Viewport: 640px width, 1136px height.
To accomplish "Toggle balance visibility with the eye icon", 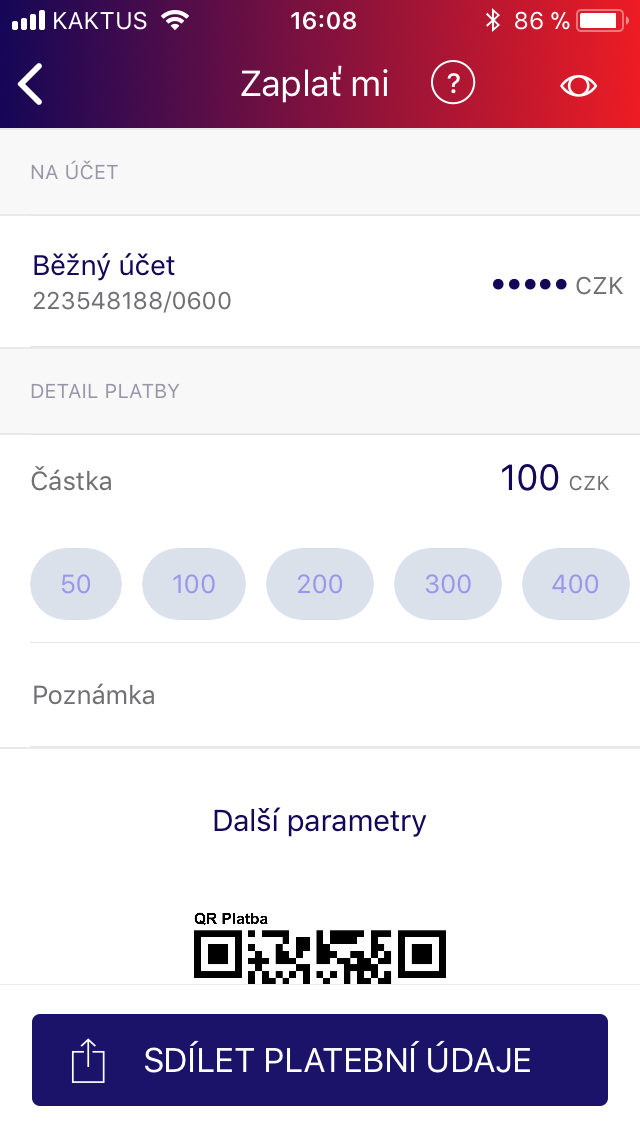I will click(x=578, y=86).
